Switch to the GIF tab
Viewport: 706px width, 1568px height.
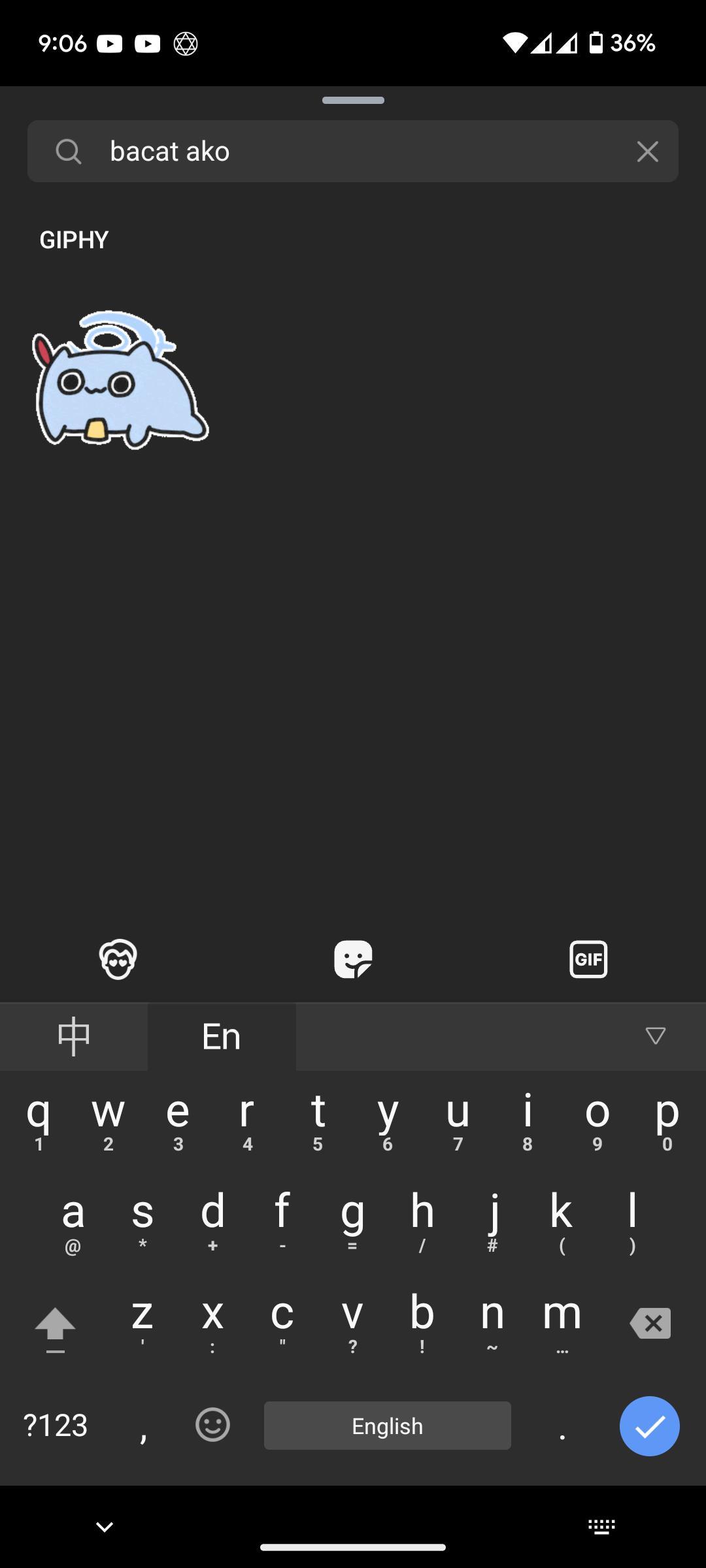coord(588,959)
